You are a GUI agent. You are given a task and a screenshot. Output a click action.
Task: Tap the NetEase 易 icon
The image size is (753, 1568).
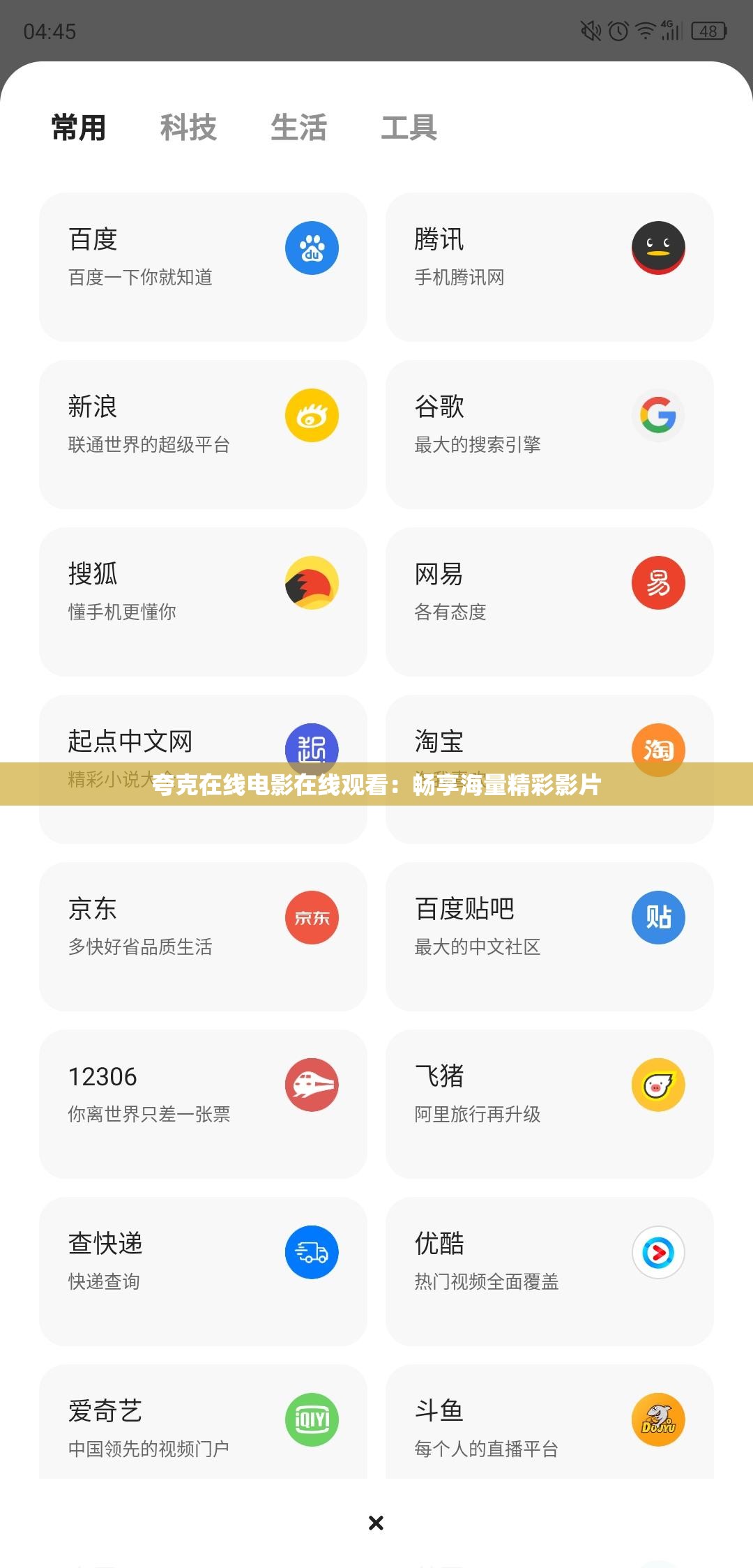tap(657, 582)
